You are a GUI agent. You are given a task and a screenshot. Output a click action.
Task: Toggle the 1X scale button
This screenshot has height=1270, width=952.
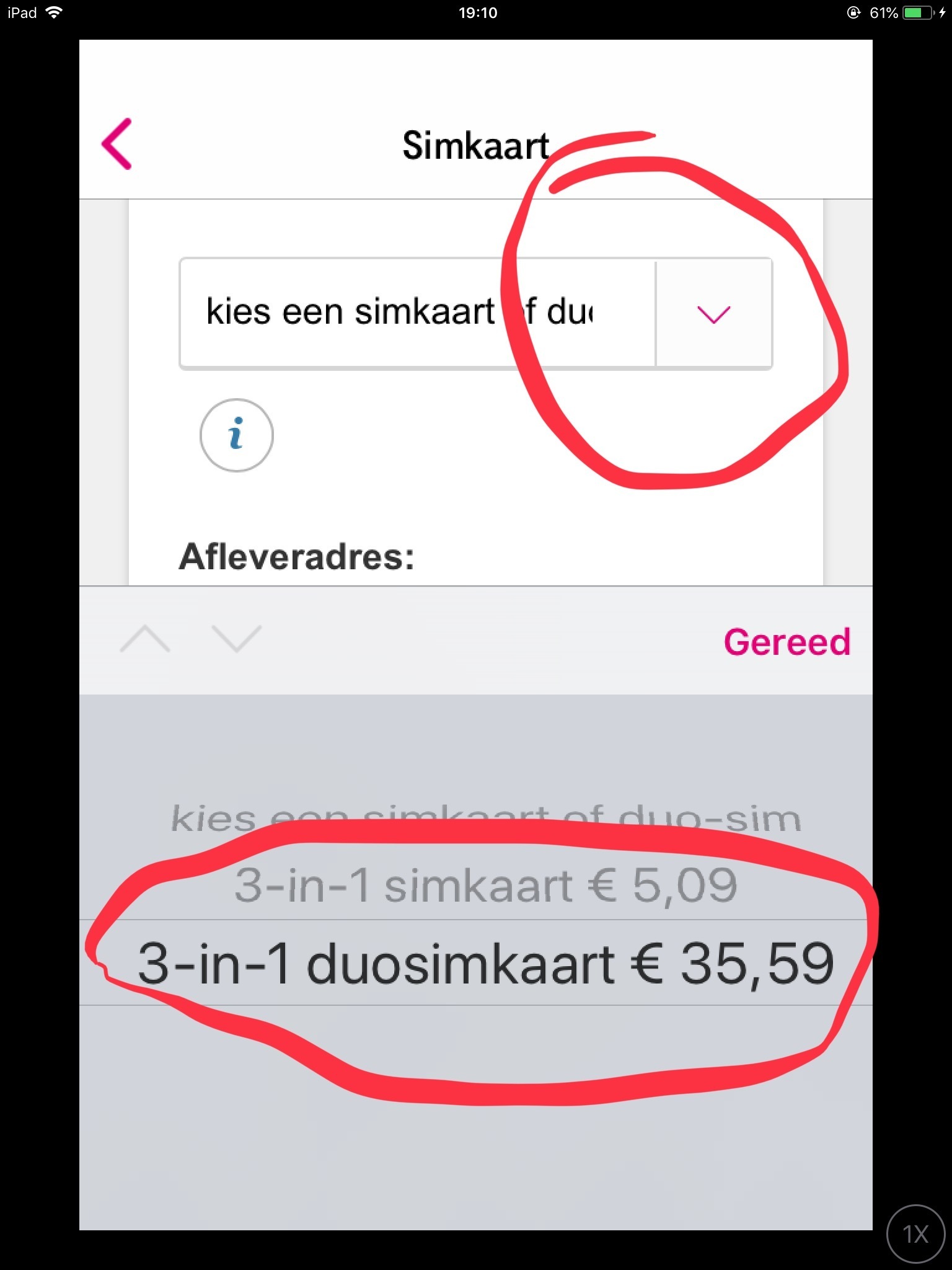point(915,1234)
